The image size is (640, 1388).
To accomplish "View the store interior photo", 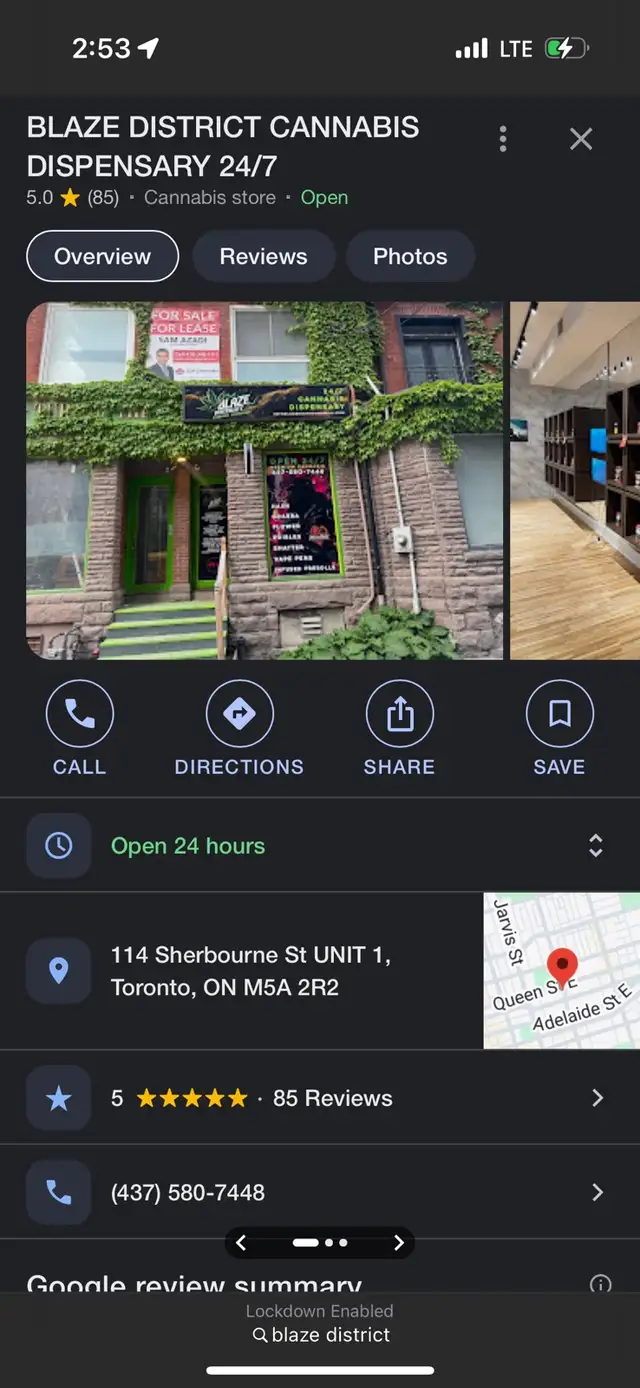I will [x=575, y=480].
